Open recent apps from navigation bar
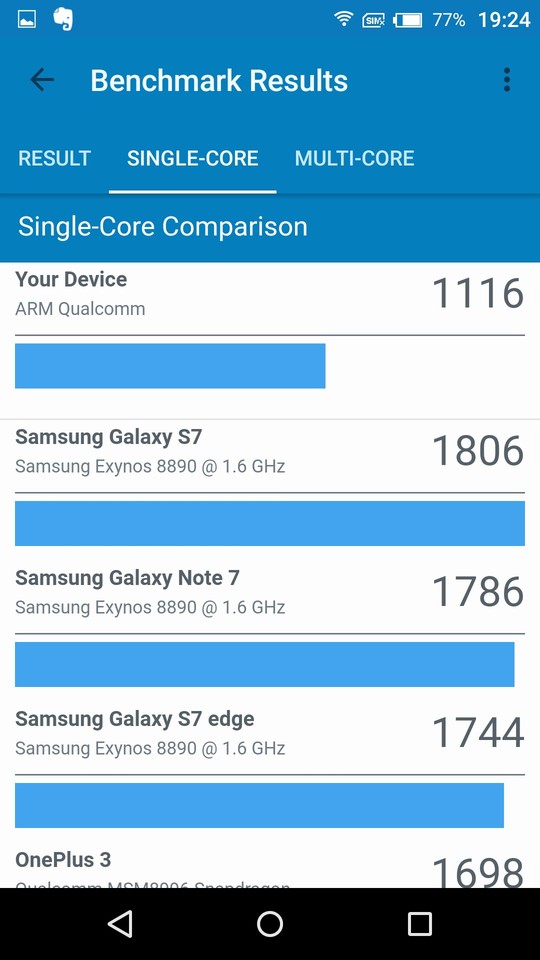The height and width of the screenshot is (960, 540). click(x=420, y=924)
